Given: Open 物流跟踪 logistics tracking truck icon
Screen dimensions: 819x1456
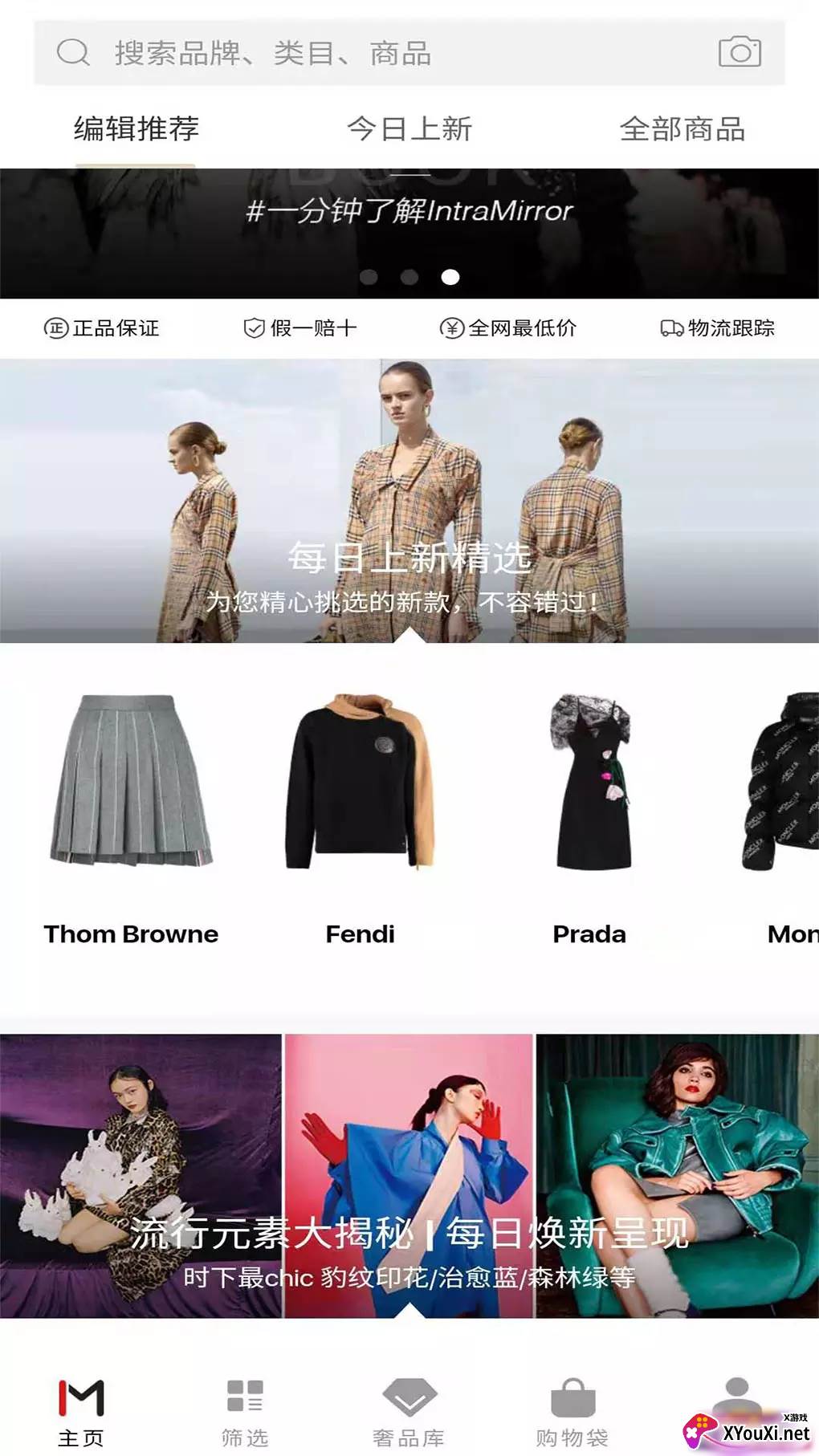Looking at the screenshot, I should click(x=671, y=327).
